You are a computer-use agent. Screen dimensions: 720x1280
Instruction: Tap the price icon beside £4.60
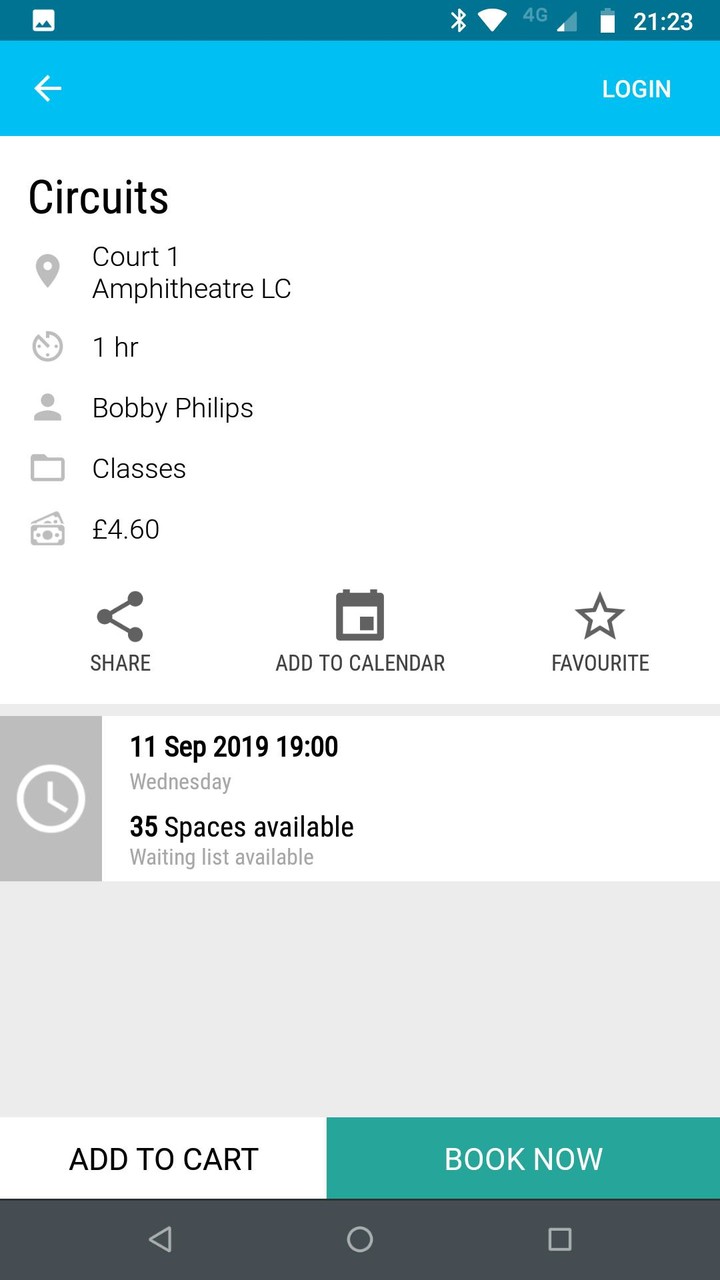click(x=46, y=529)
